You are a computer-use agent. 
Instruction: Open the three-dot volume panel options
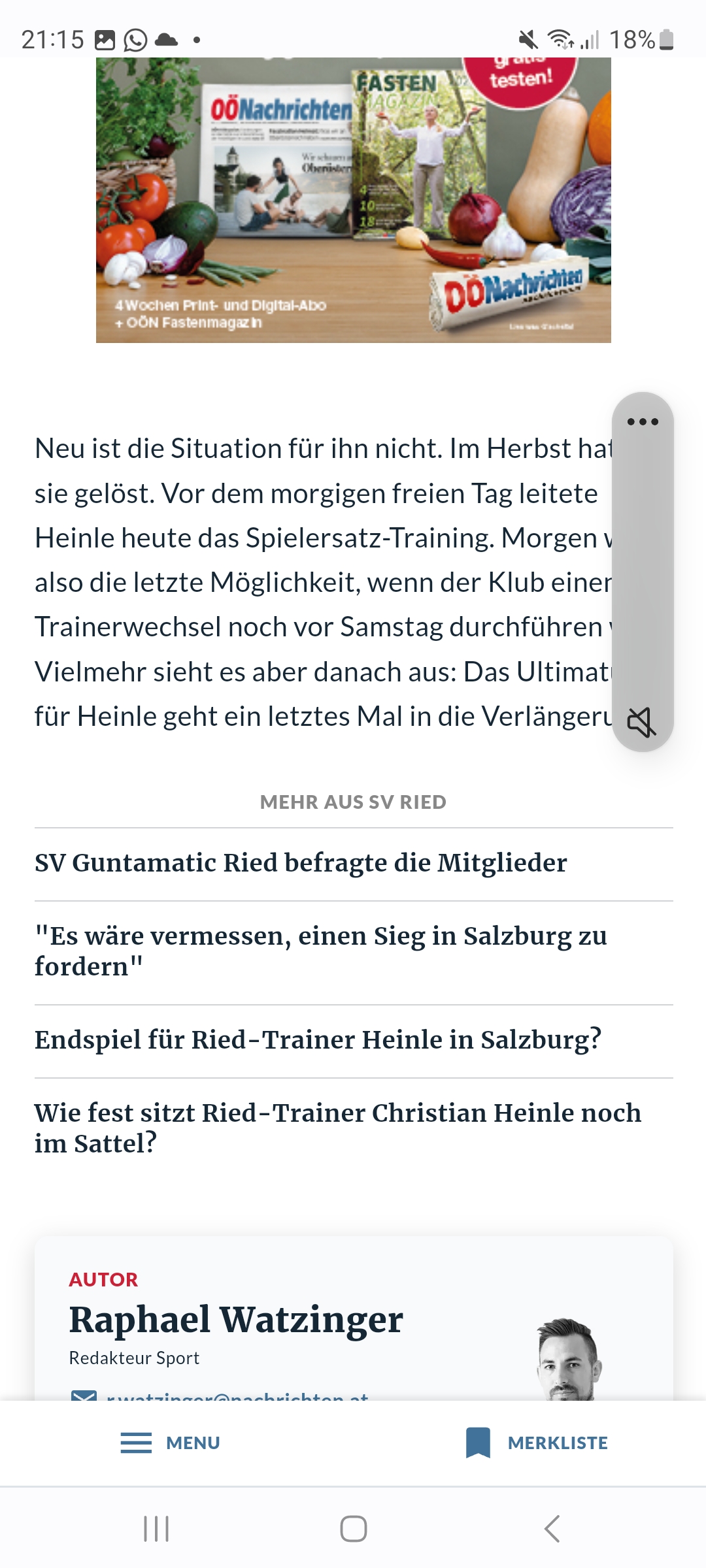tap(643, 421)
